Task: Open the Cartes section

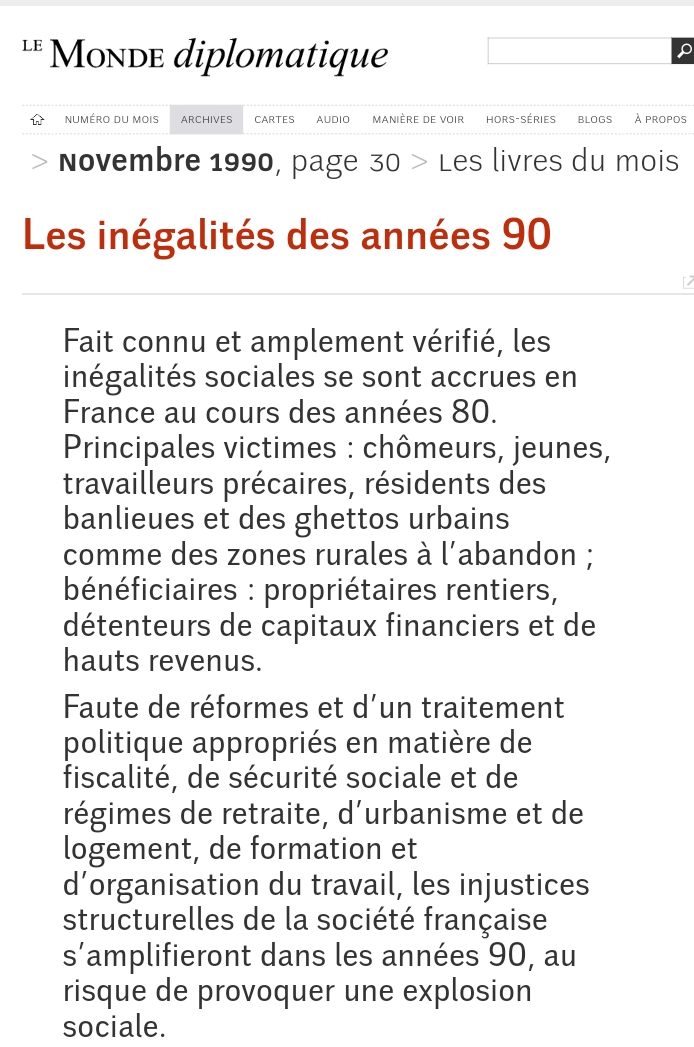Action: 274,120
